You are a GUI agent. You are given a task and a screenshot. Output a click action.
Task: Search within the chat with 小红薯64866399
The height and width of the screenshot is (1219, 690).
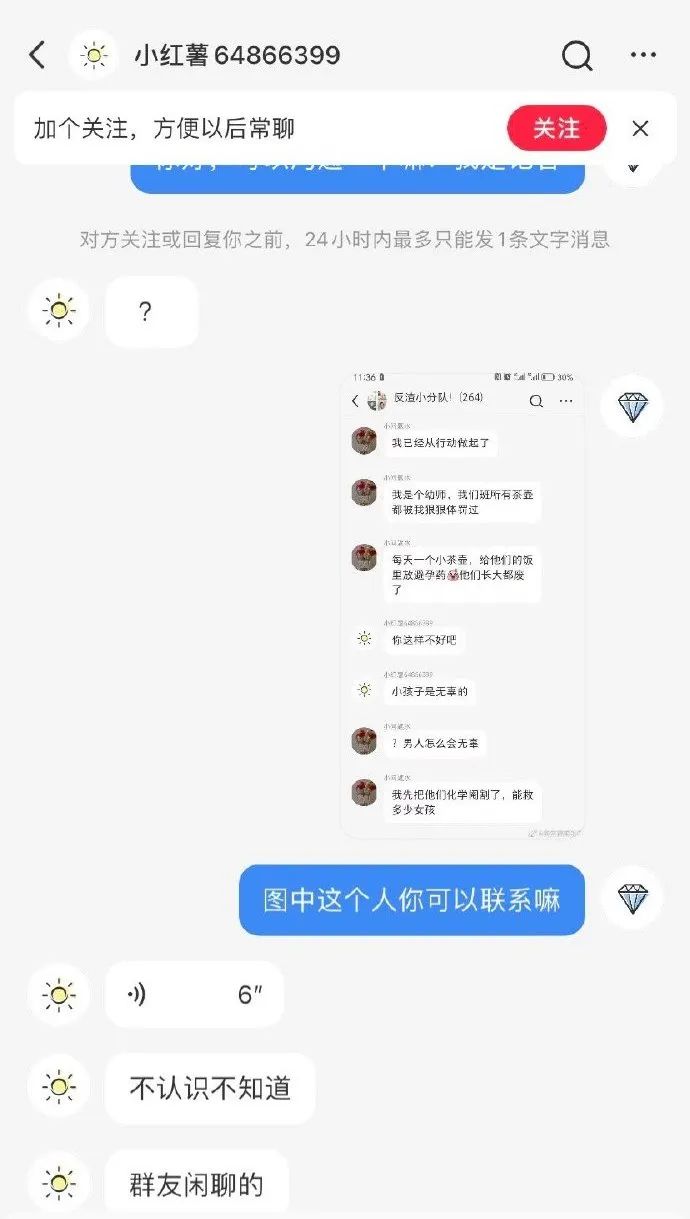click(577, 55)
